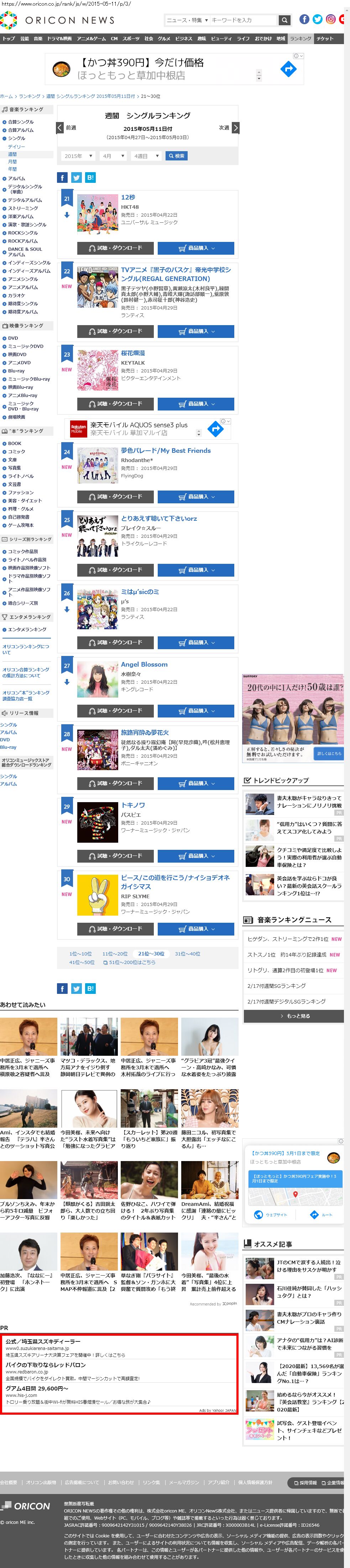Image resolution: width=350 pixels, height=1568 pixels.
Task: Open the ホーム breadcrumb link
Action: [x=6, y=96]
